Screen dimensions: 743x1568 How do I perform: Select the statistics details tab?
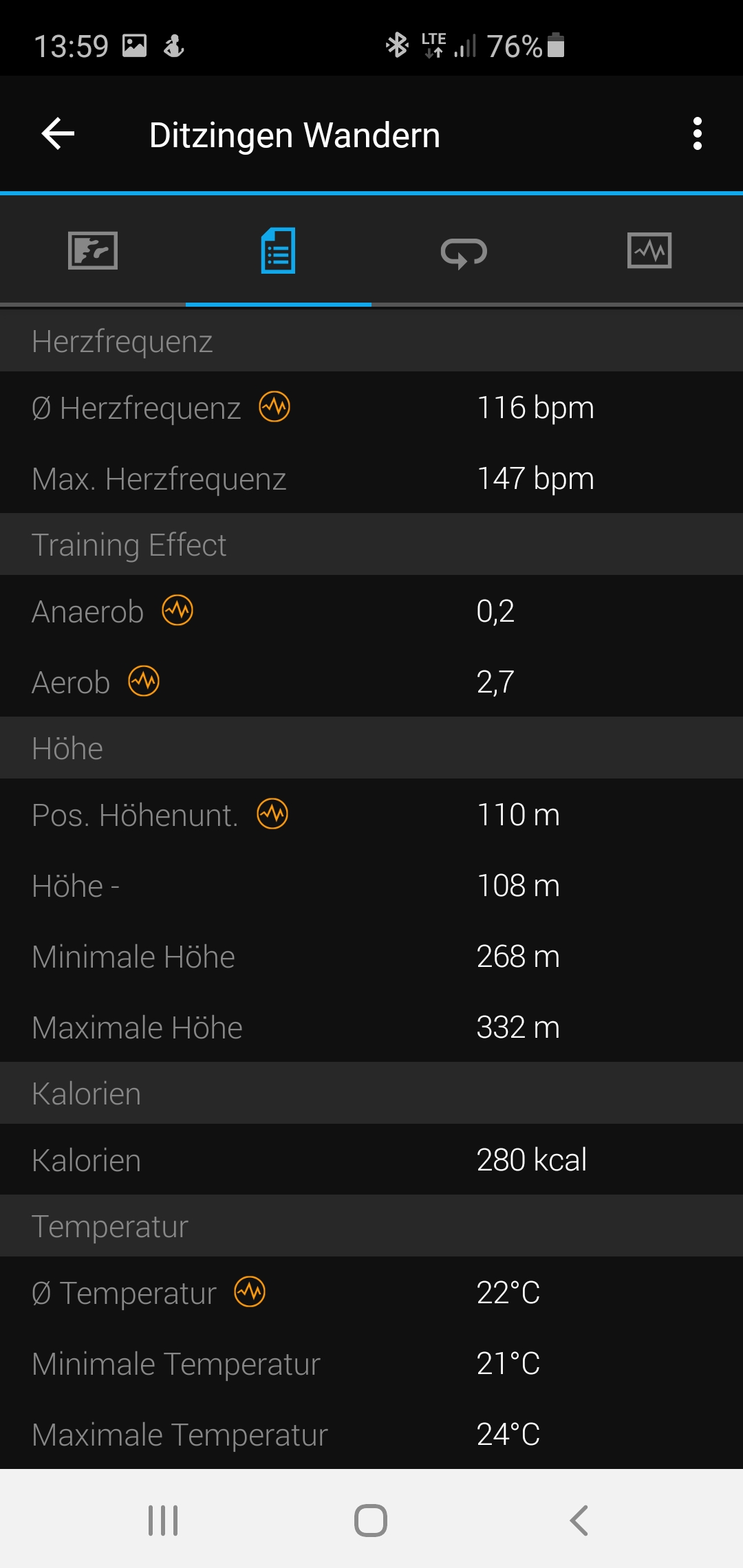pos(279,250)
